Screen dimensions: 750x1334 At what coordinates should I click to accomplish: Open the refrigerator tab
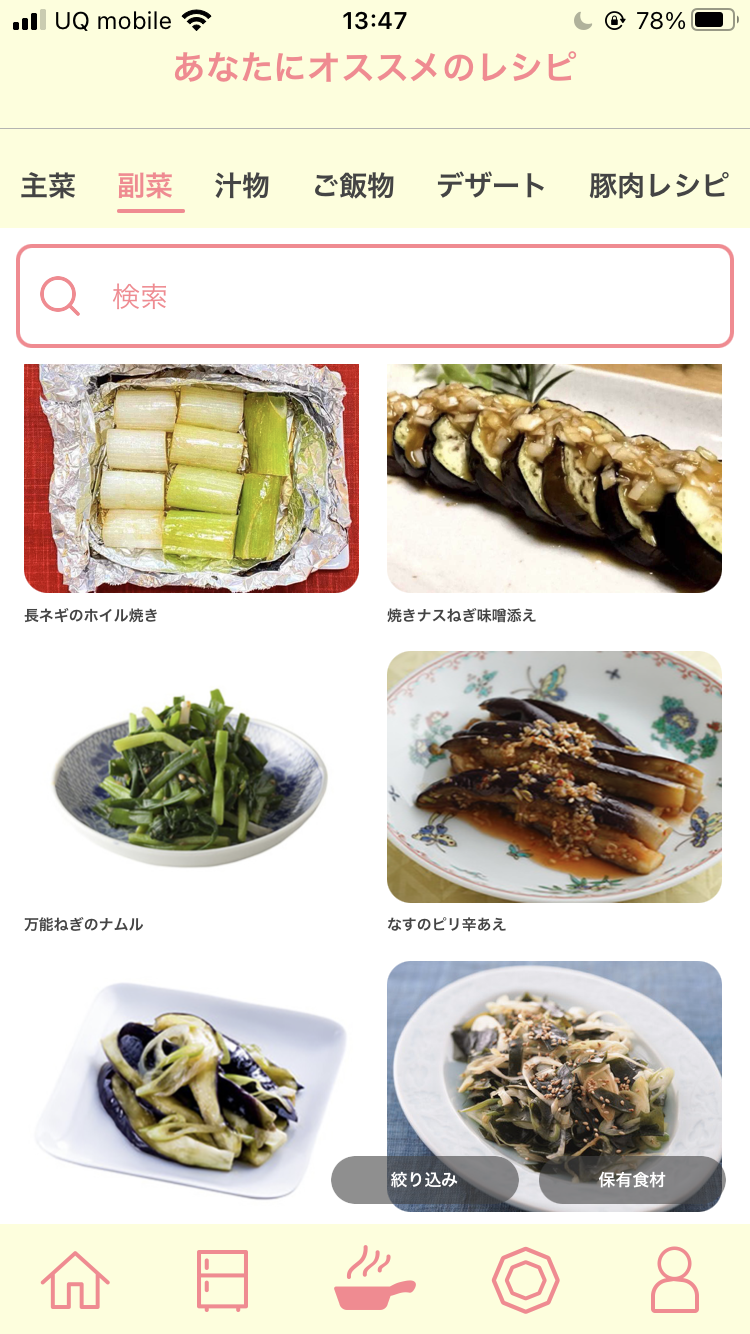click(x=222, y=1279)
